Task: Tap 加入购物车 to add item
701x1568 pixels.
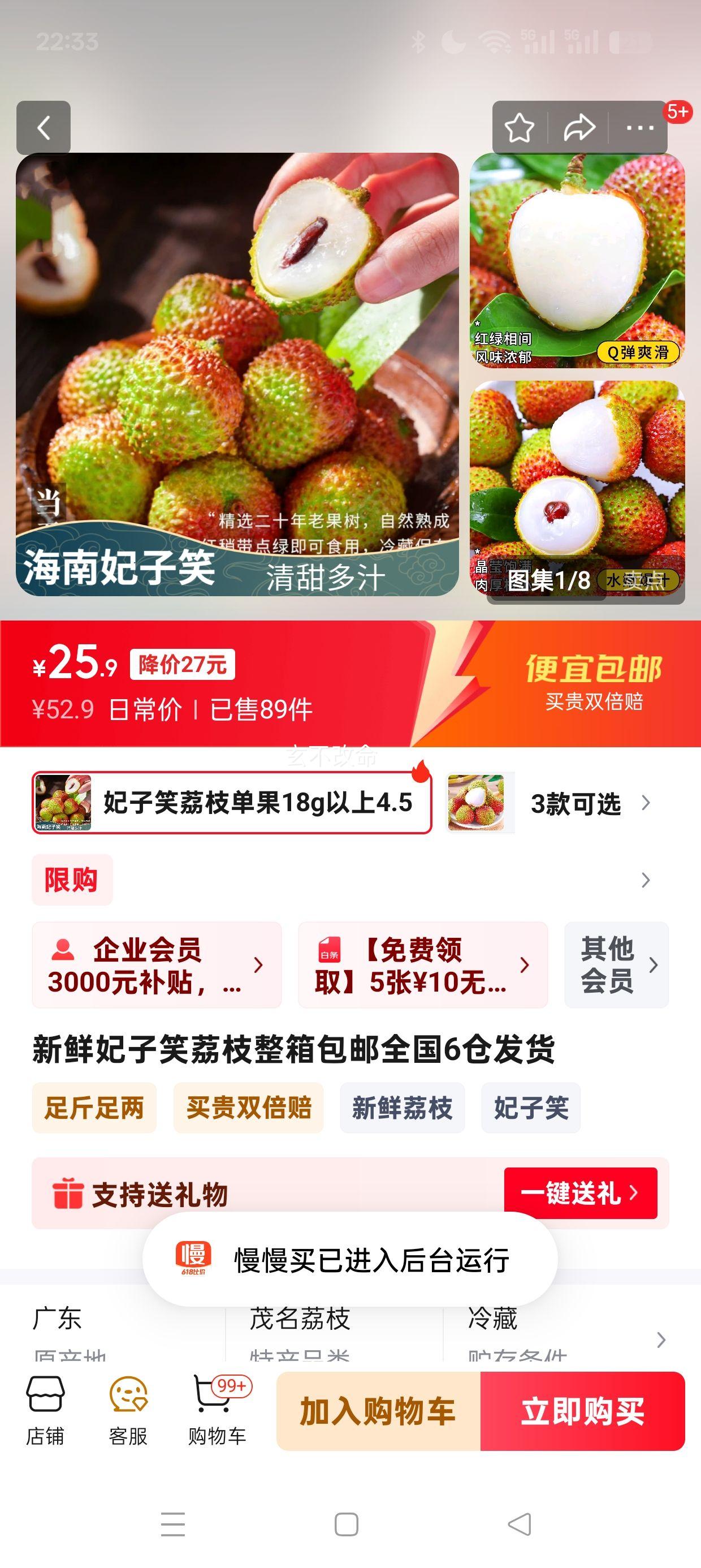Action: (378, 1411)
